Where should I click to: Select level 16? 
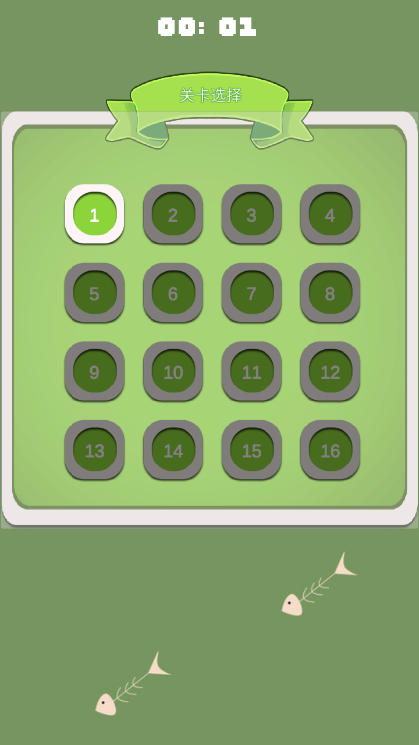[x=330, y=450]
